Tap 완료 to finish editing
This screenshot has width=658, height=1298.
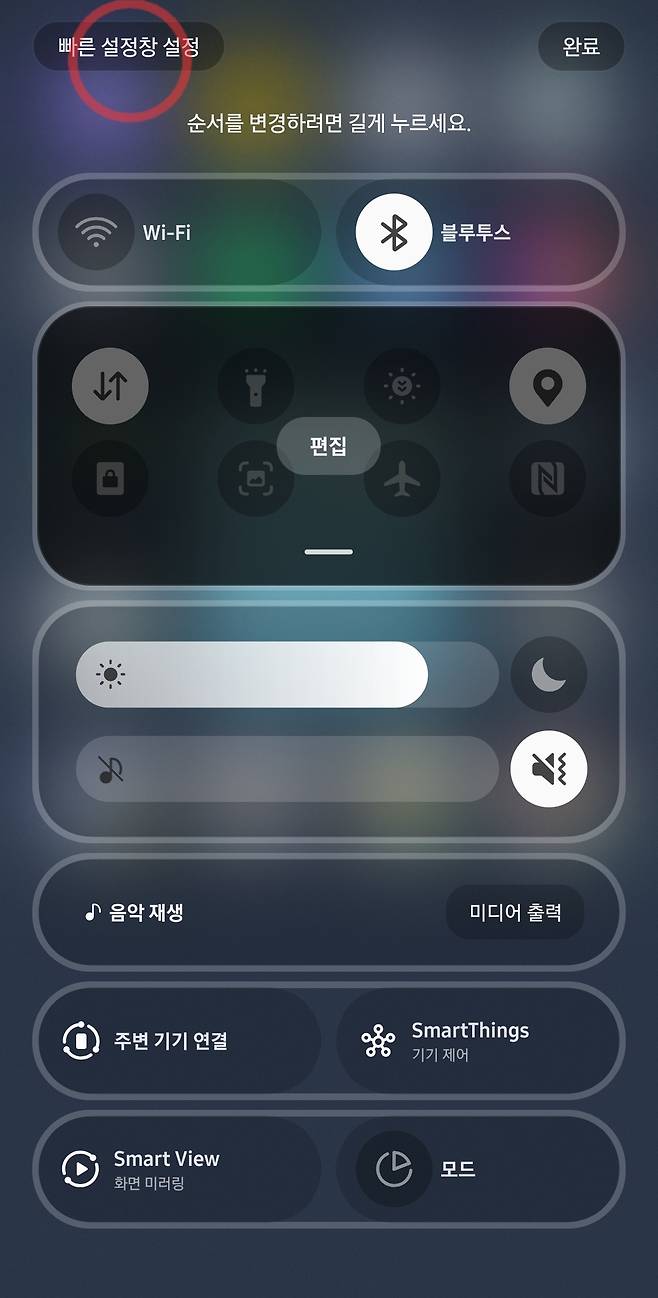(x=580, y=47)
